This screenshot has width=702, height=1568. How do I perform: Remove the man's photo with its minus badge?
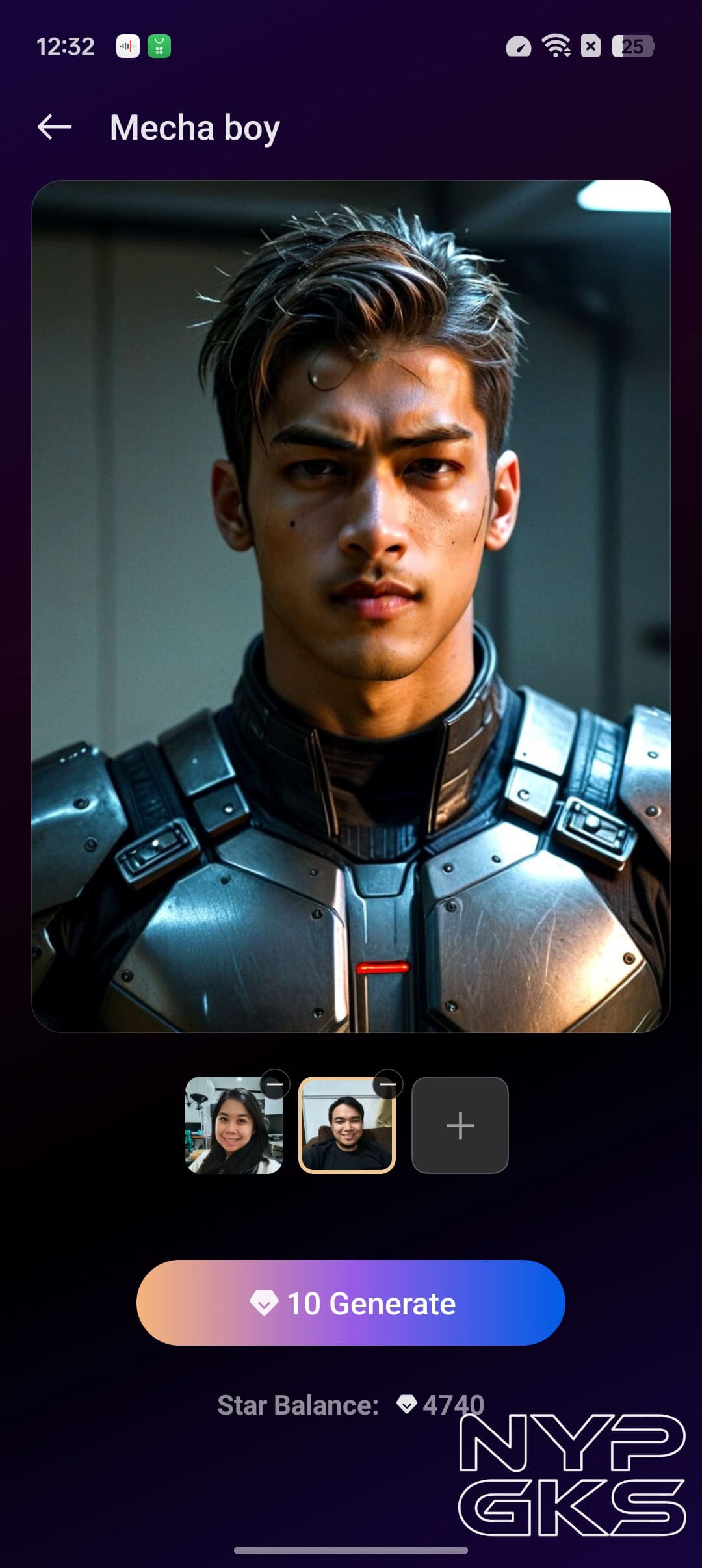(388, 1084)
